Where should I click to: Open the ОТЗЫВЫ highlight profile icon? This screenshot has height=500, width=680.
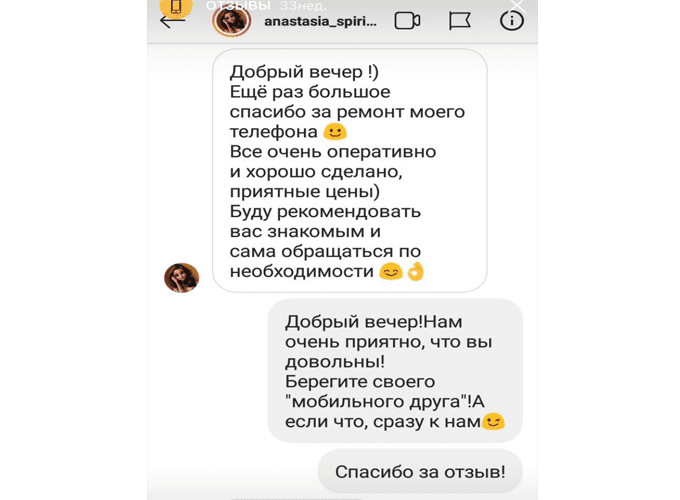point(176,7)
